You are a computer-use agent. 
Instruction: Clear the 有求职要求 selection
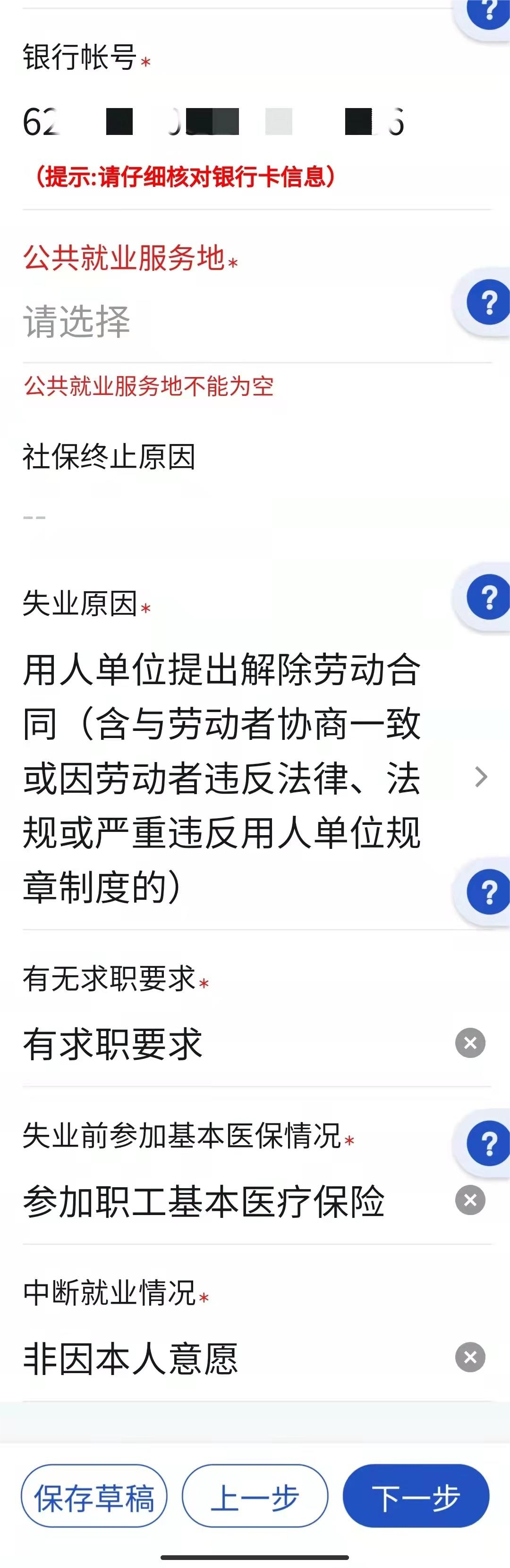click(470, 1043)
